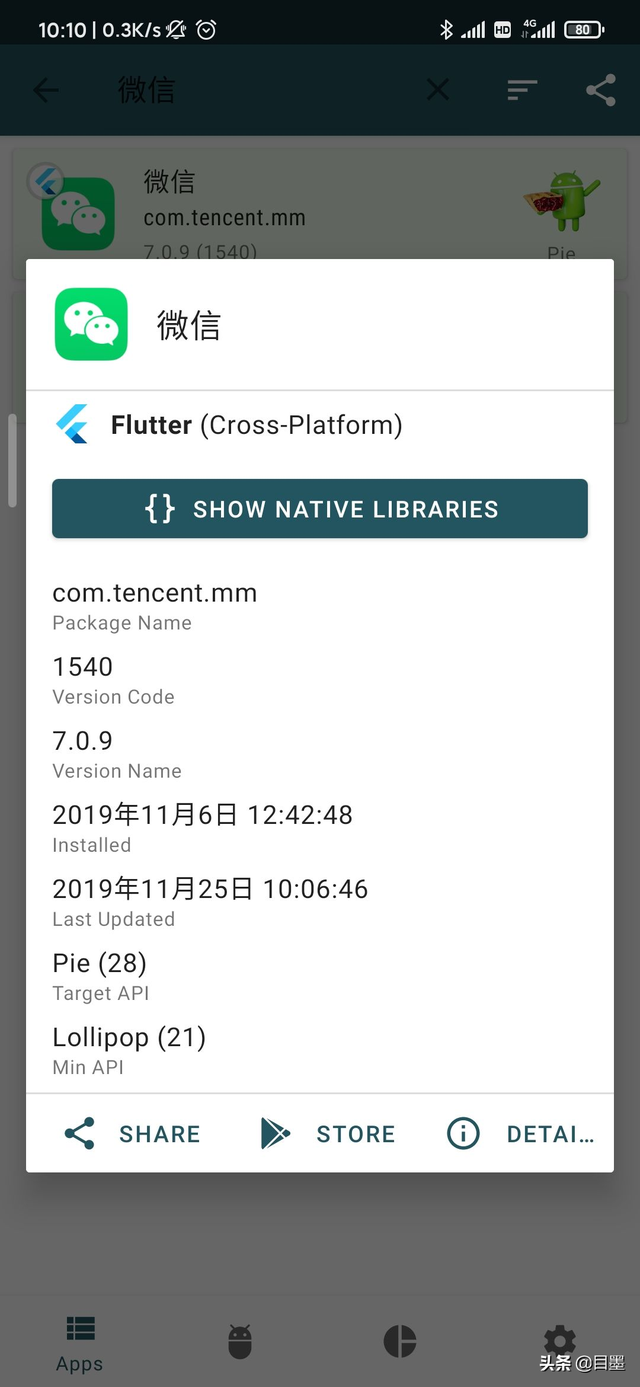The image size is (640, 1387).
Task: Go back with the arrow
Action: [x=46, y=90]
